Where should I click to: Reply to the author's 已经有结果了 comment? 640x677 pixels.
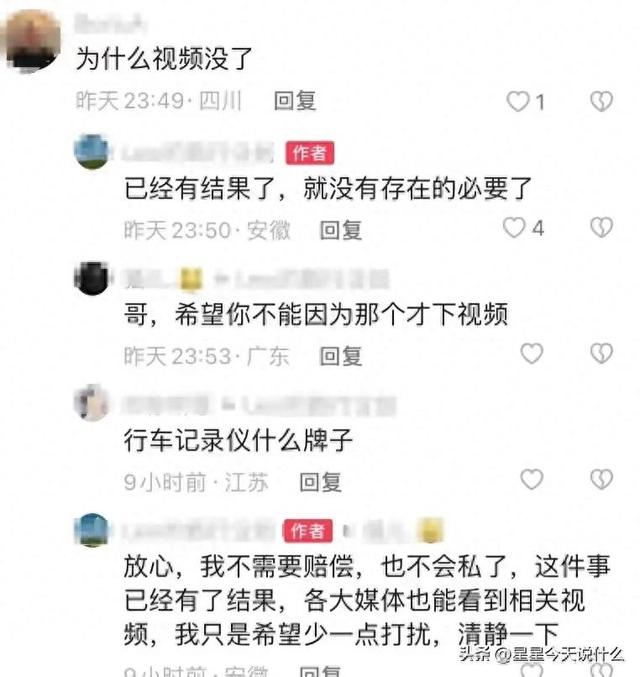tap(340, 229)
